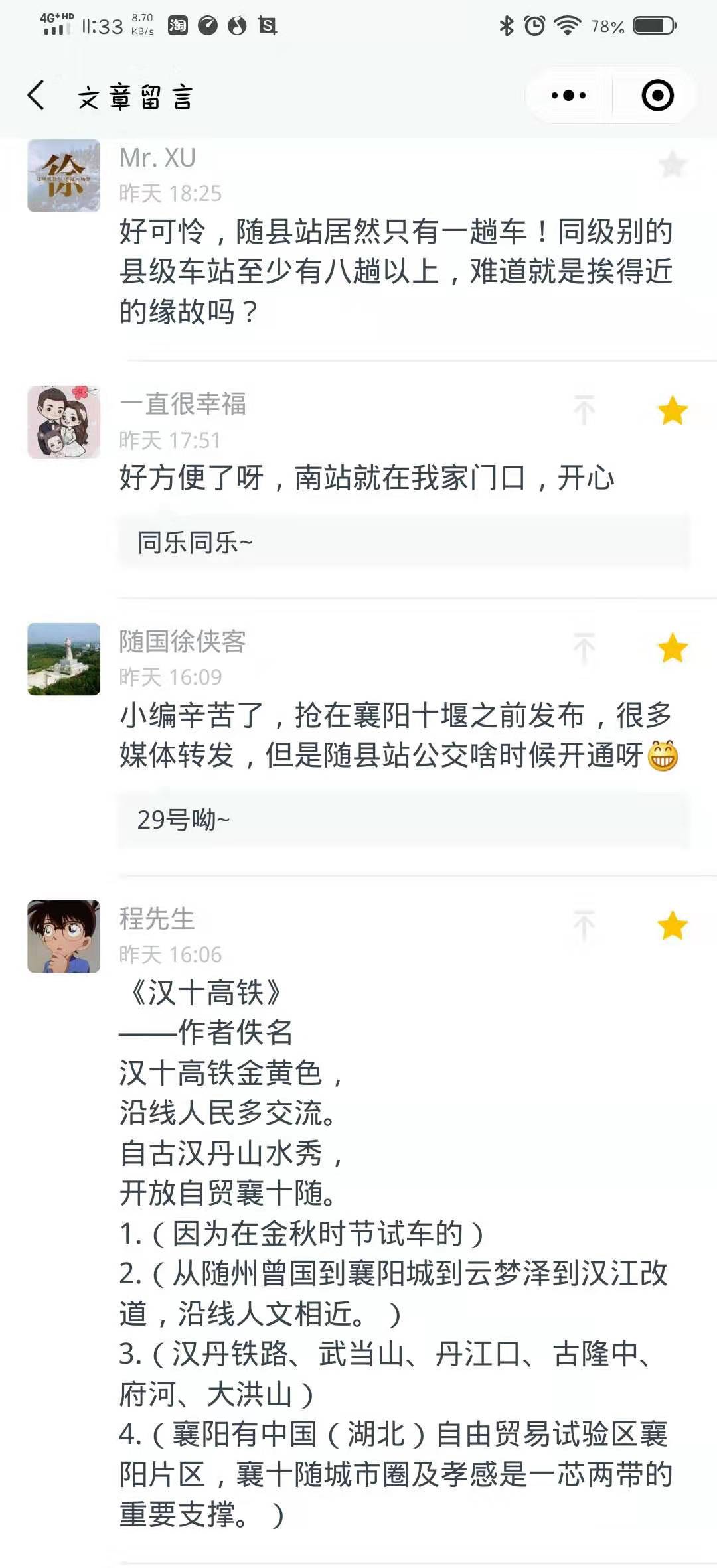Close the mini program via circle icon
Image resolution: width=717 pixels, height=1568 pixels.
(657, 96)
